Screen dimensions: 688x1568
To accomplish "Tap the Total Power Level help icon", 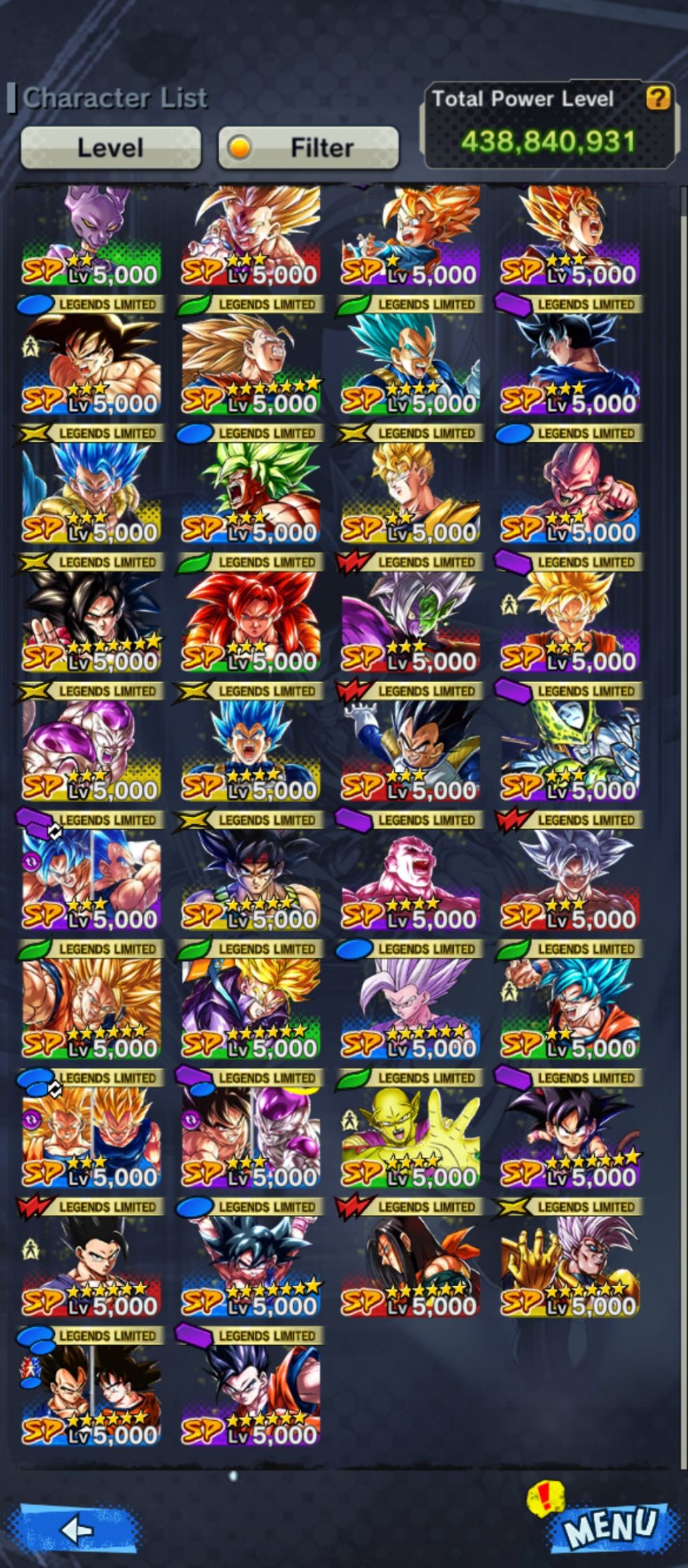I will [x=657, y=99].
